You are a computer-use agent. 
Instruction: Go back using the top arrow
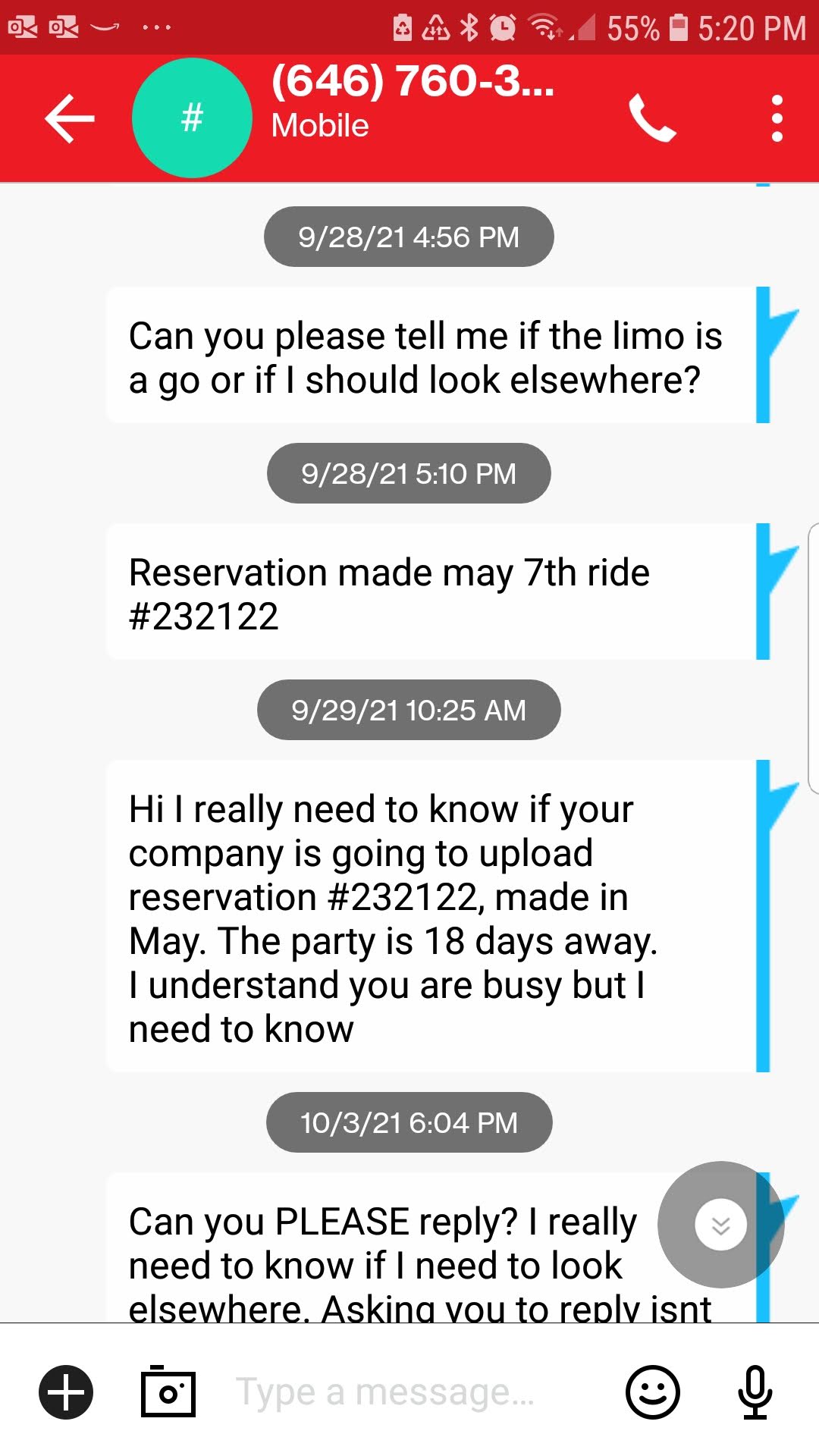click(69, 118)
